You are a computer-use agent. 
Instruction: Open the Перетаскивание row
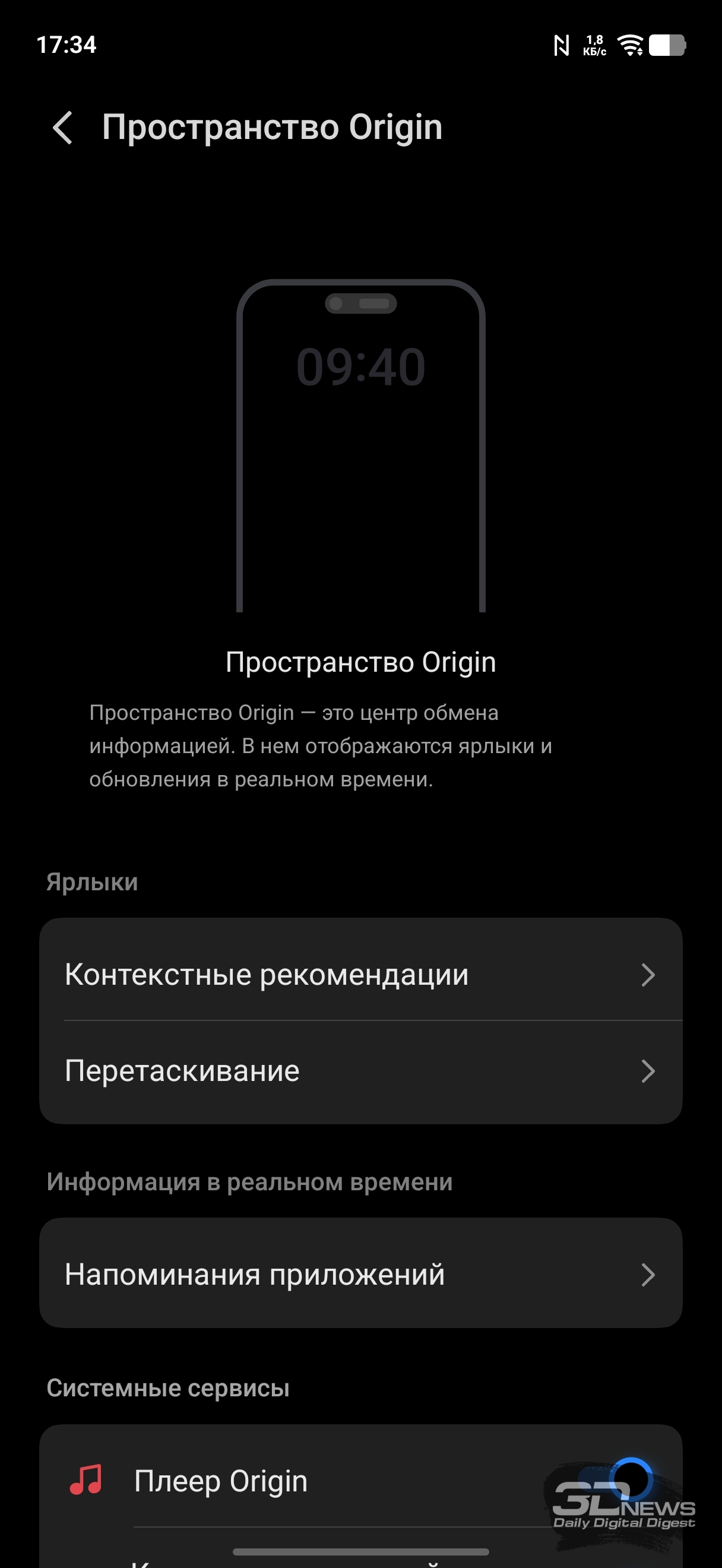click(360, 1071)
